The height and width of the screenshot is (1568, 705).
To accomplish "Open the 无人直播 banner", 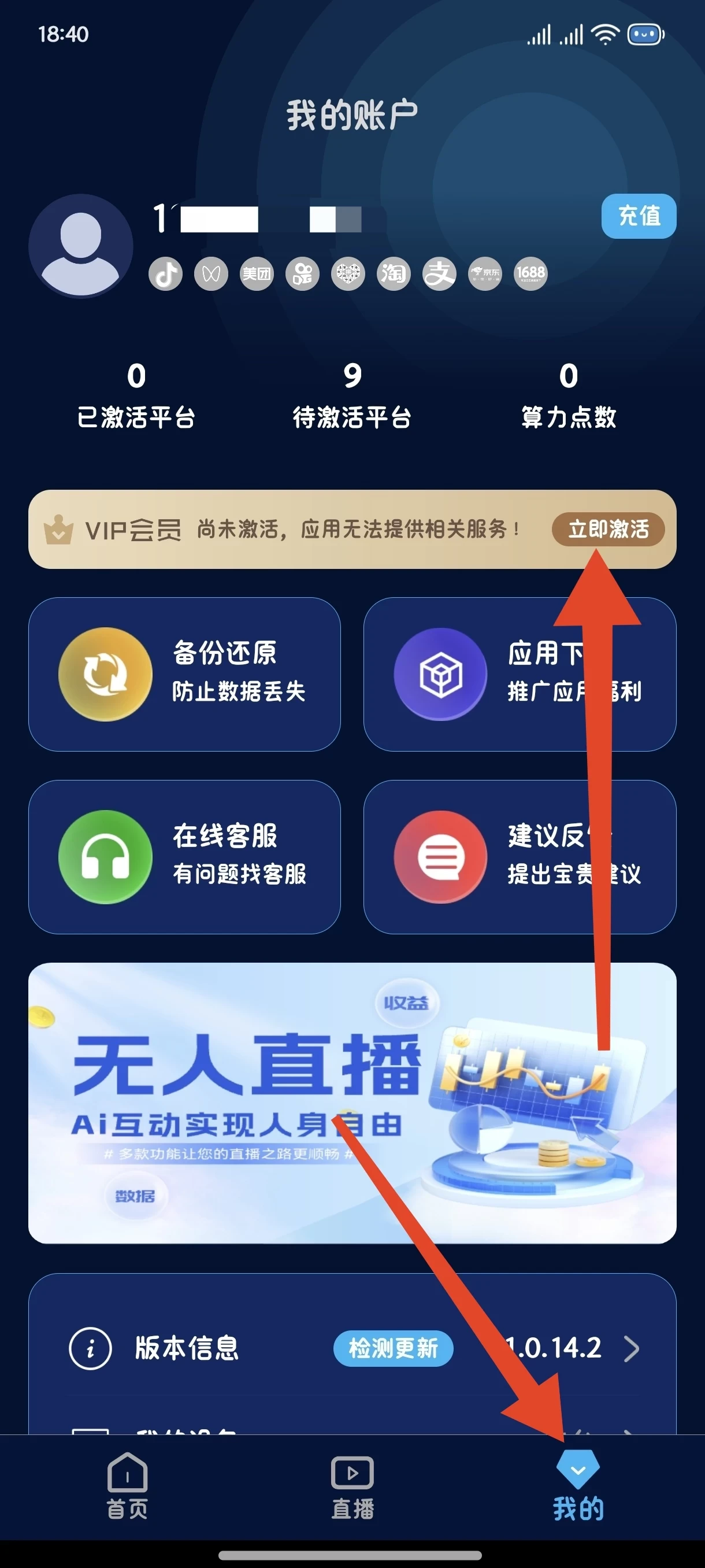I will (x=352, y=1103).
